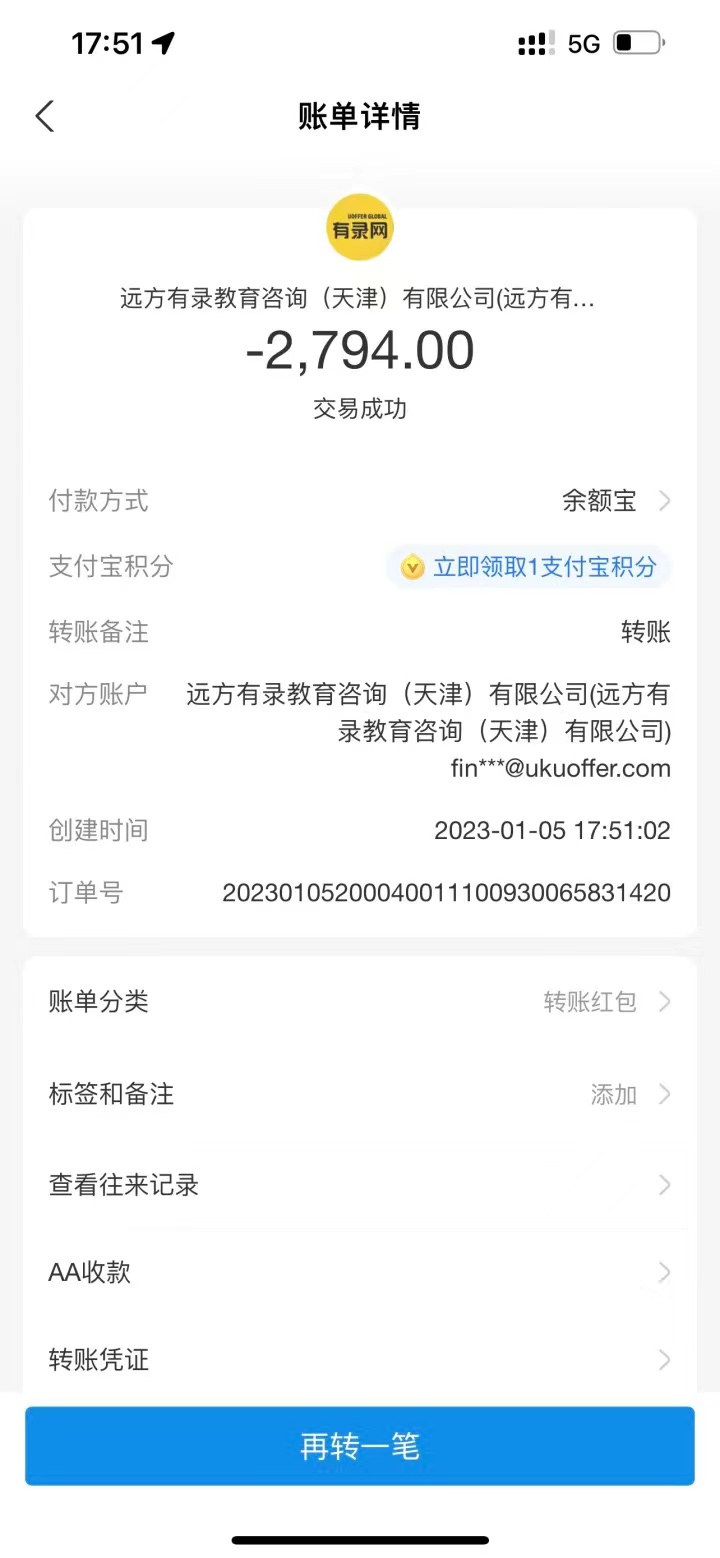Open the 账单分类 category row

pos(359,1002)
